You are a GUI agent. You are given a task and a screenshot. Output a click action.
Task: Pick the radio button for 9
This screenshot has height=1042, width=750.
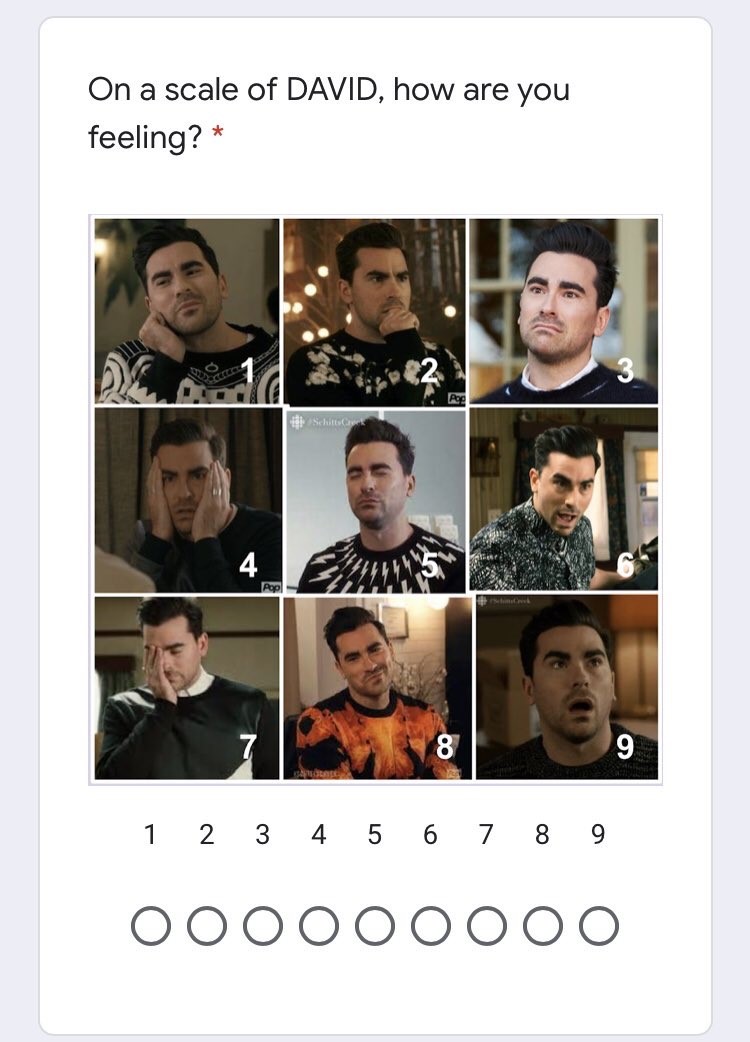pos(599,927)
